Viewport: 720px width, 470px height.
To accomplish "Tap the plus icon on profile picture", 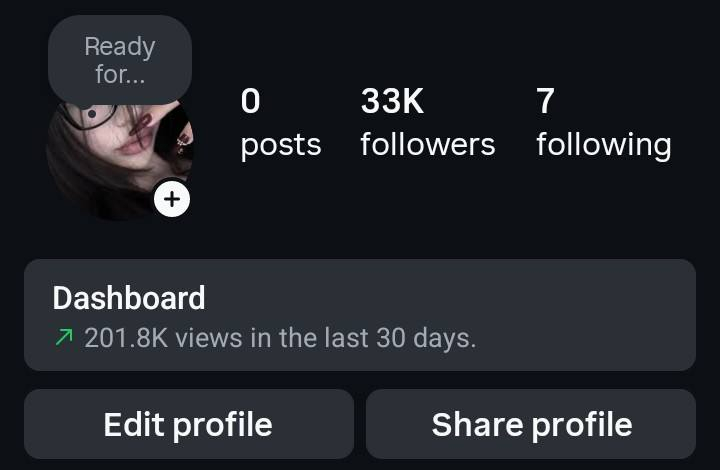I will (x=172, y=199).
